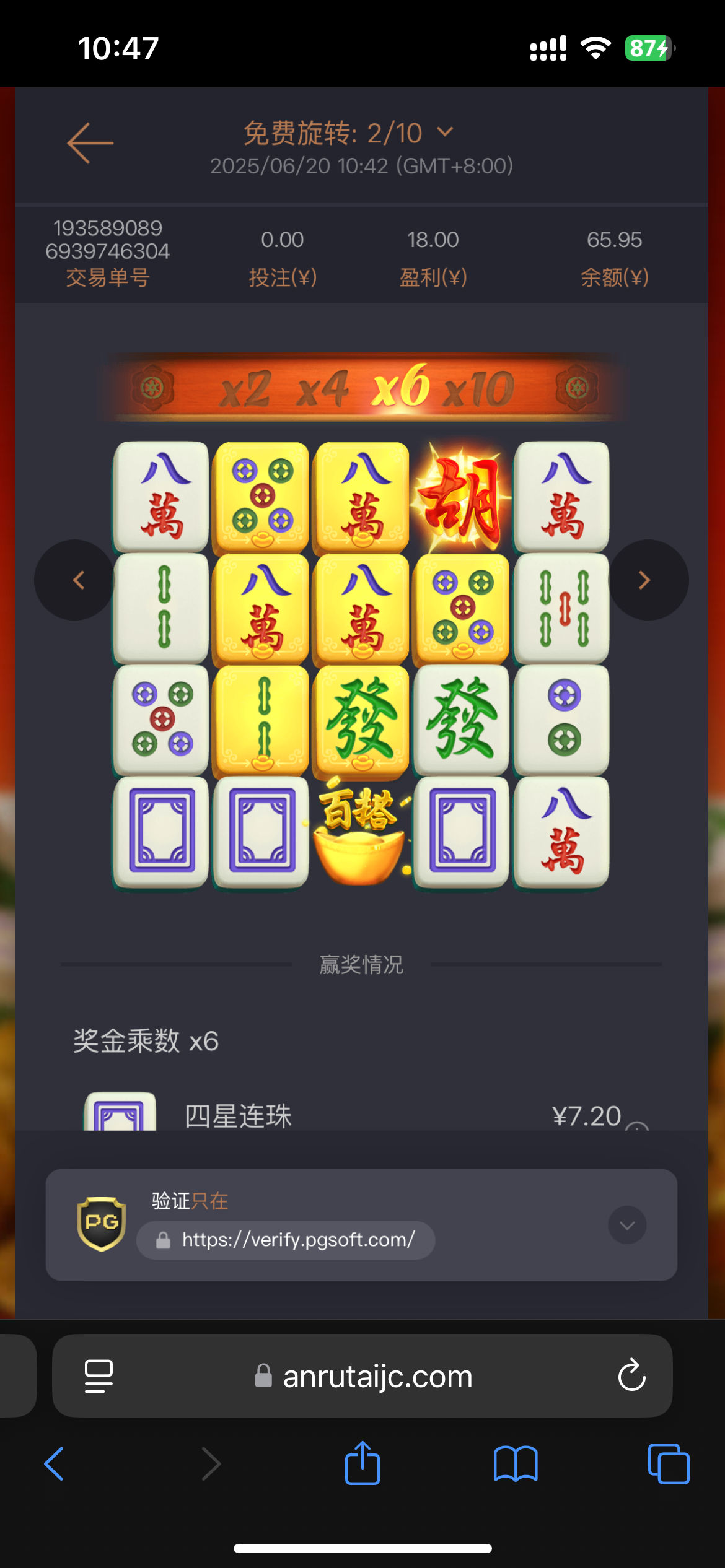Expand the 免费旋转 2/10 dropdown
This screenshot has width=725, height=1568.
(x=444, y=132)
